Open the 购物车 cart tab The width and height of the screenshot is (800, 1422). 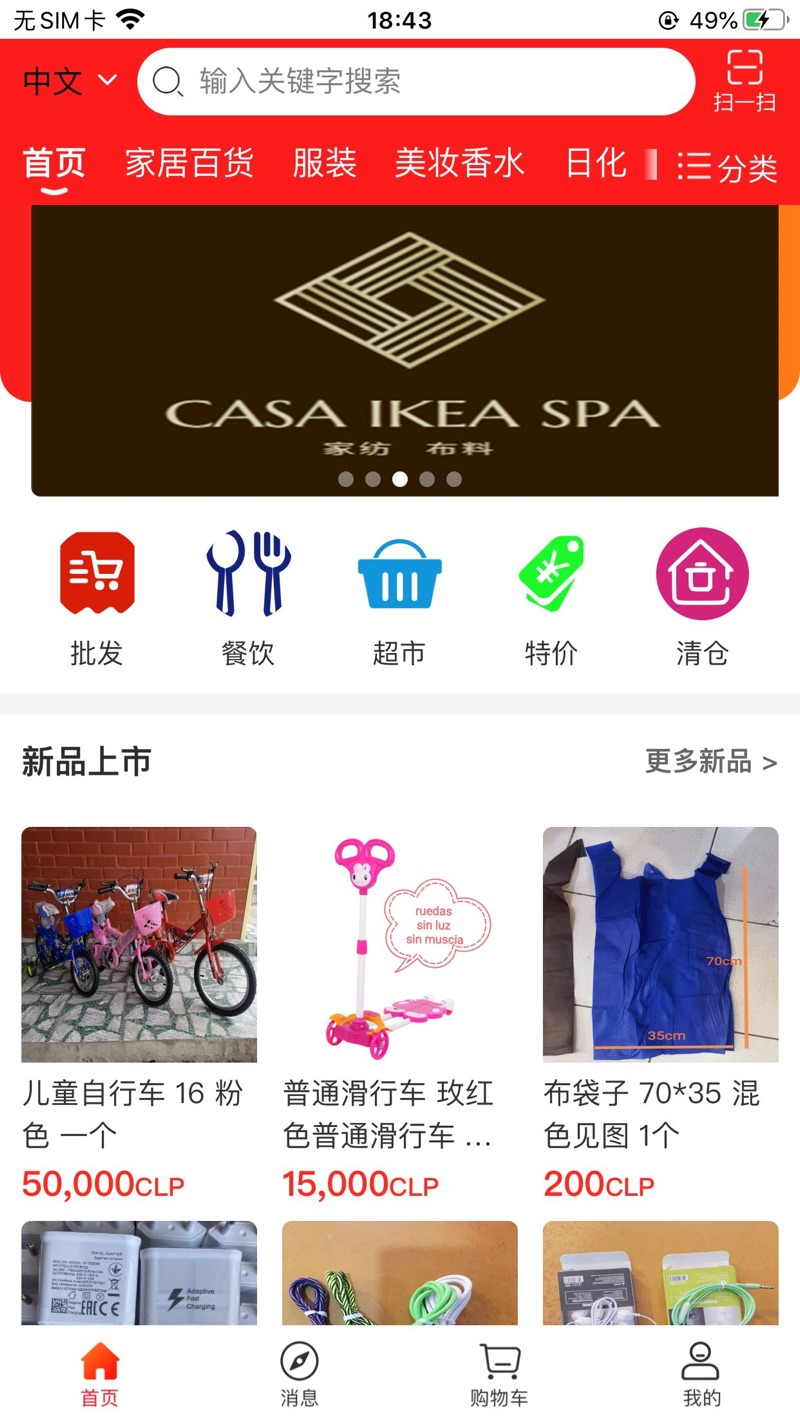[x=499, y=1375]
